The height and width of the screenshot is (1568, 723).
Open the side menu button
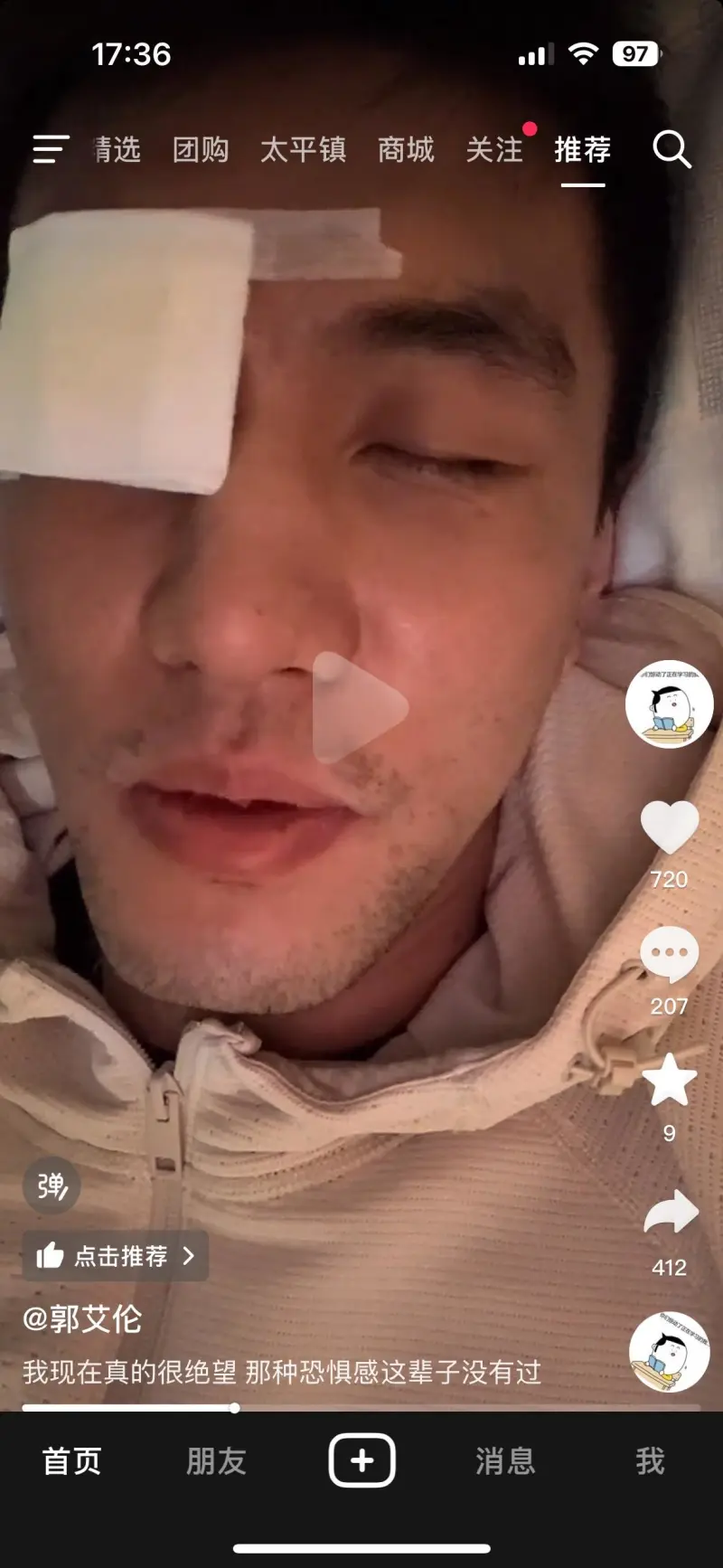(51, 149)
